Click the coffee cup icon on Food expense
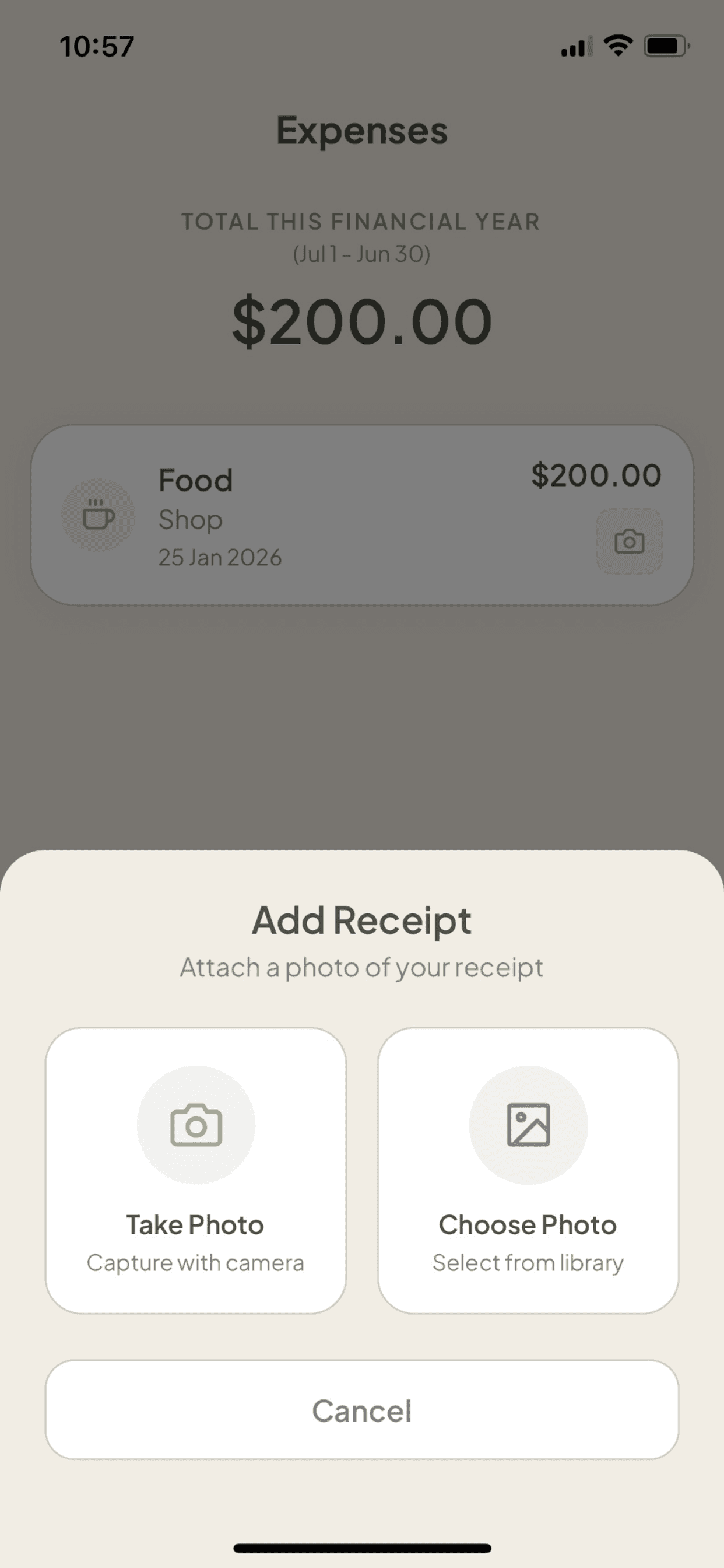724x1568 pixels. coord(97,514)
